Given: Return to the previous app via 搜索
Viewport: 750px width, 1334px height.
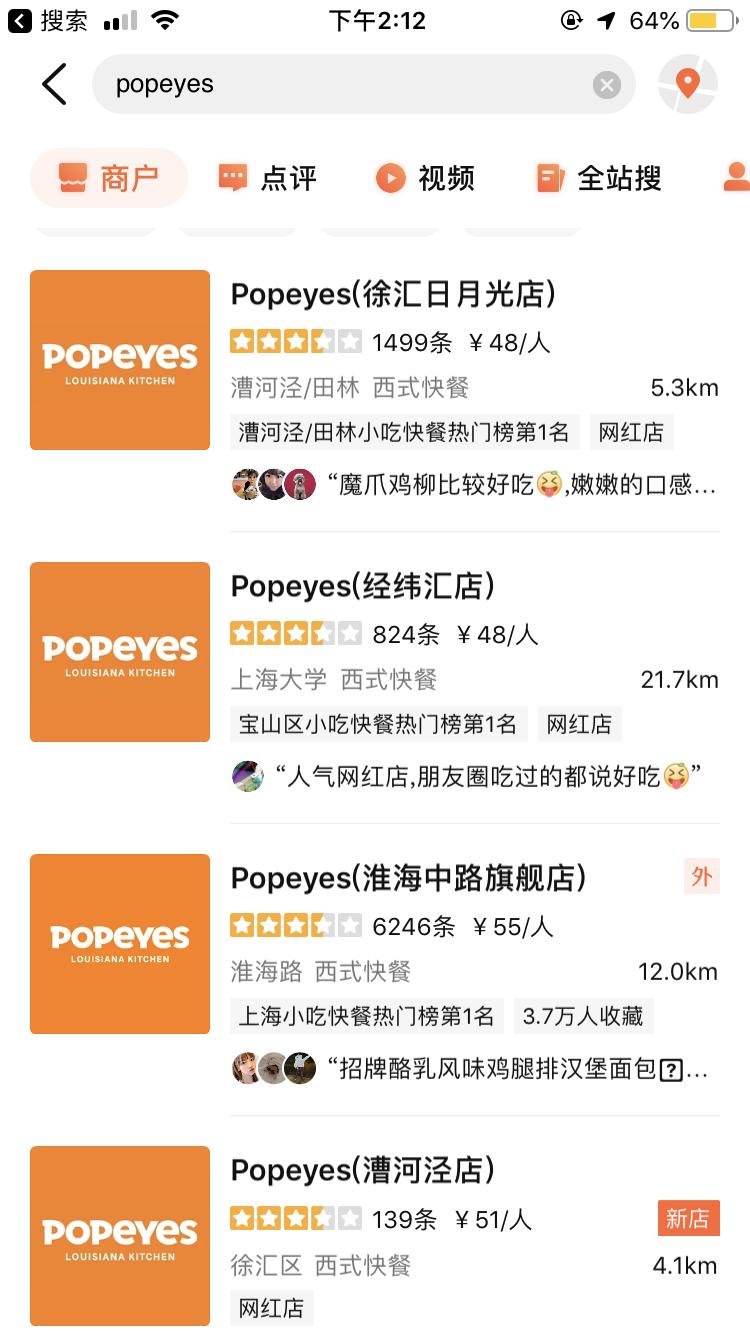Looking at the screenshot, I should [48, 20].
